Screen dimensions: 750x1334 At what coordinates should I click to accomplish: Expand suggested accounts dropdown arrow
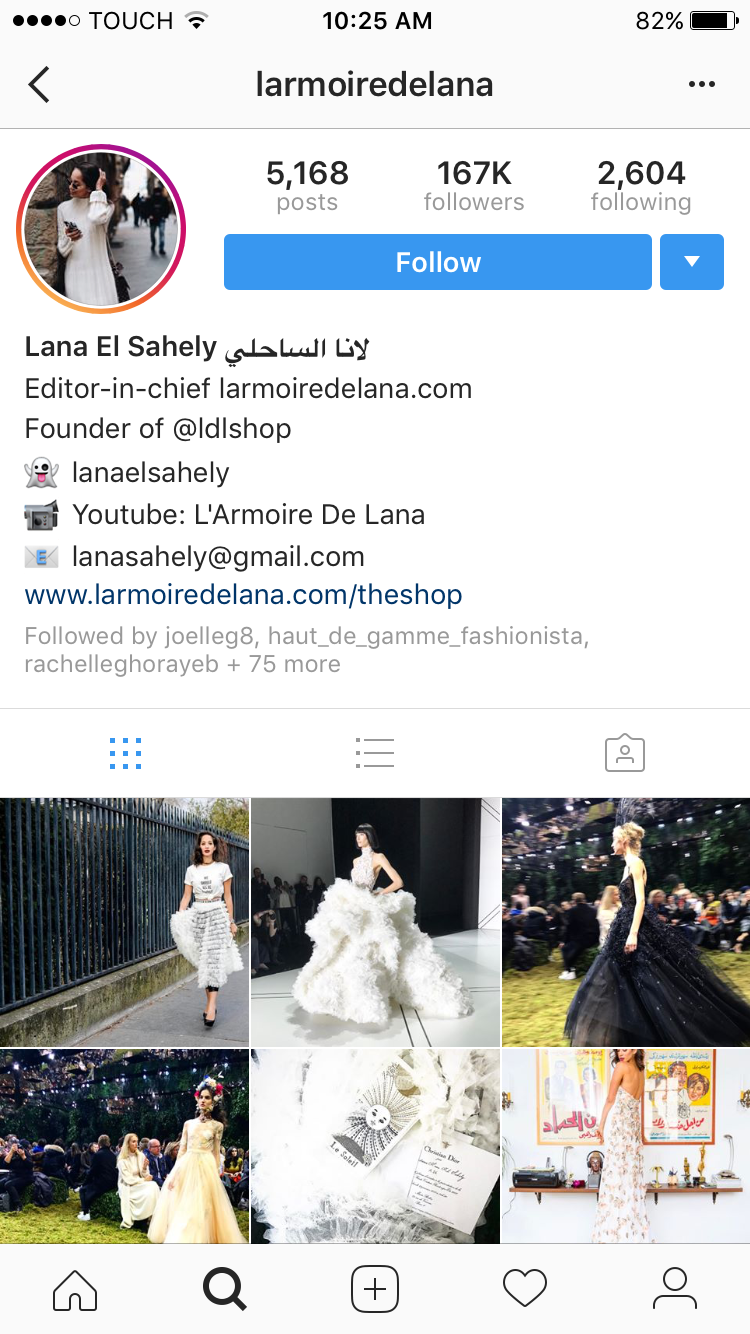pyautogui.click(x=691, y=262)
